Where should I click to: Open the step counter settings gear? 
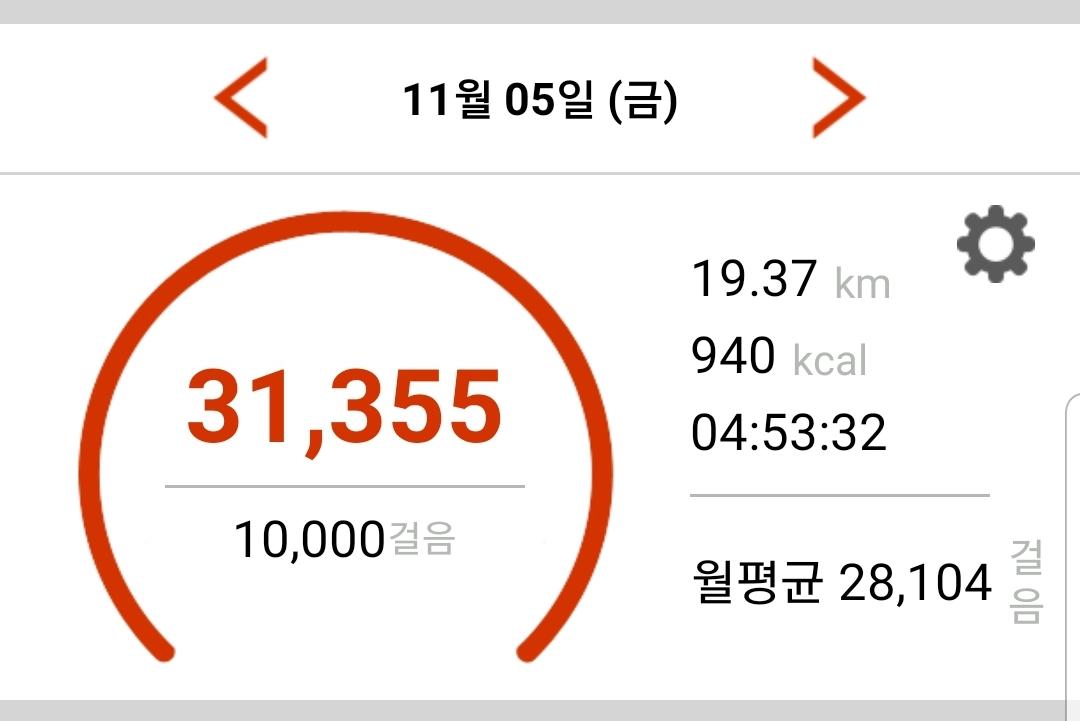tap(995, 244)
